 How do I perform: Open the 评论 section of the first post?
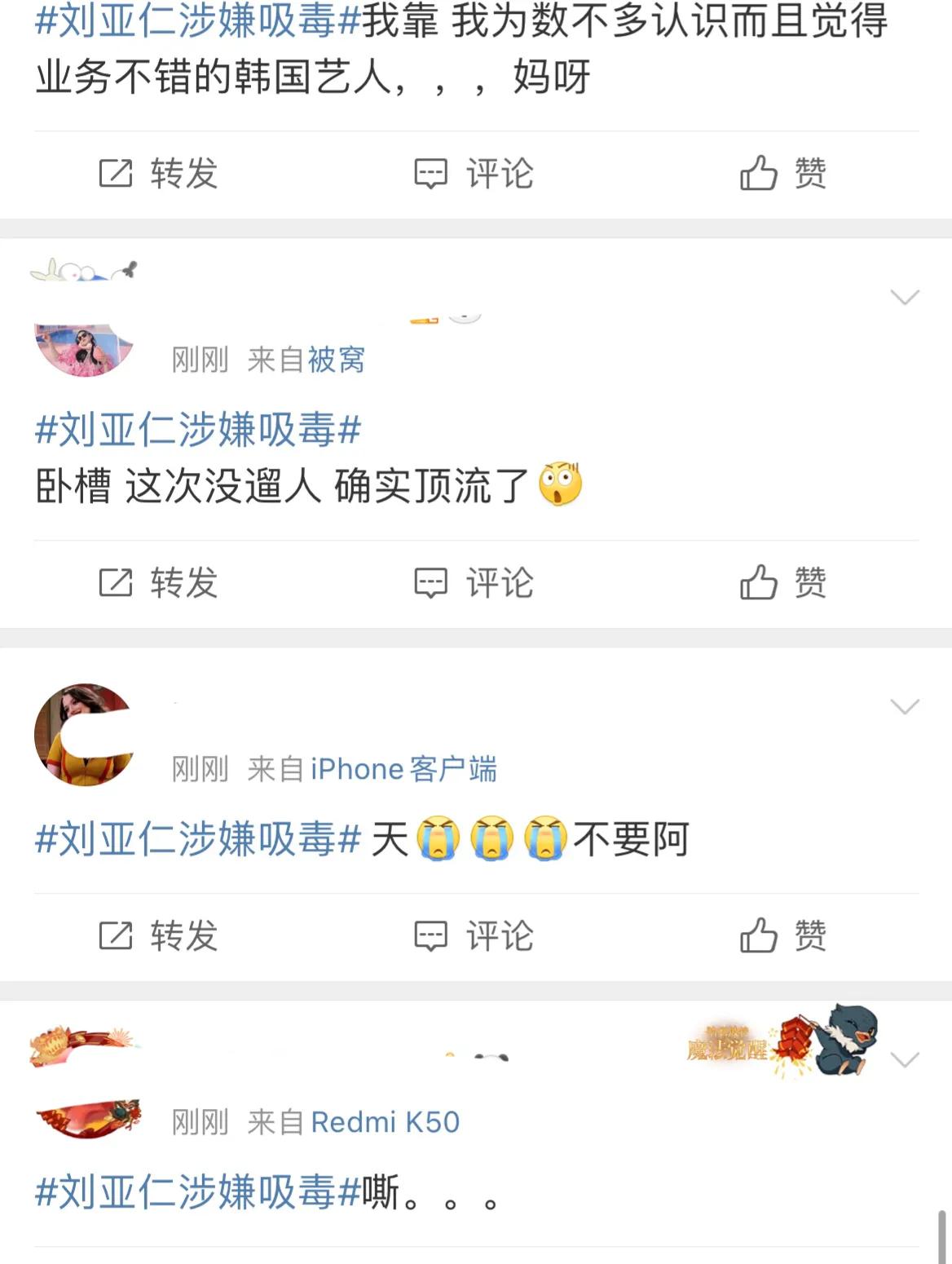pyautogui.click(x=471, y=171)
